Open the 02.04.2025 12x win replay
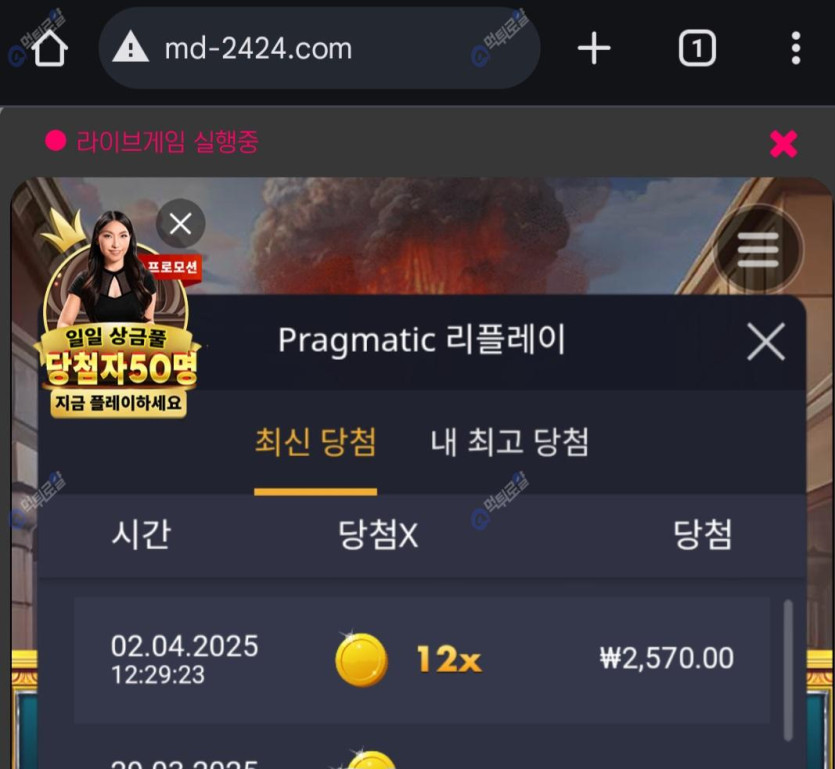The width and height of the screenshot is (835, 769). (x=421, y=659)
